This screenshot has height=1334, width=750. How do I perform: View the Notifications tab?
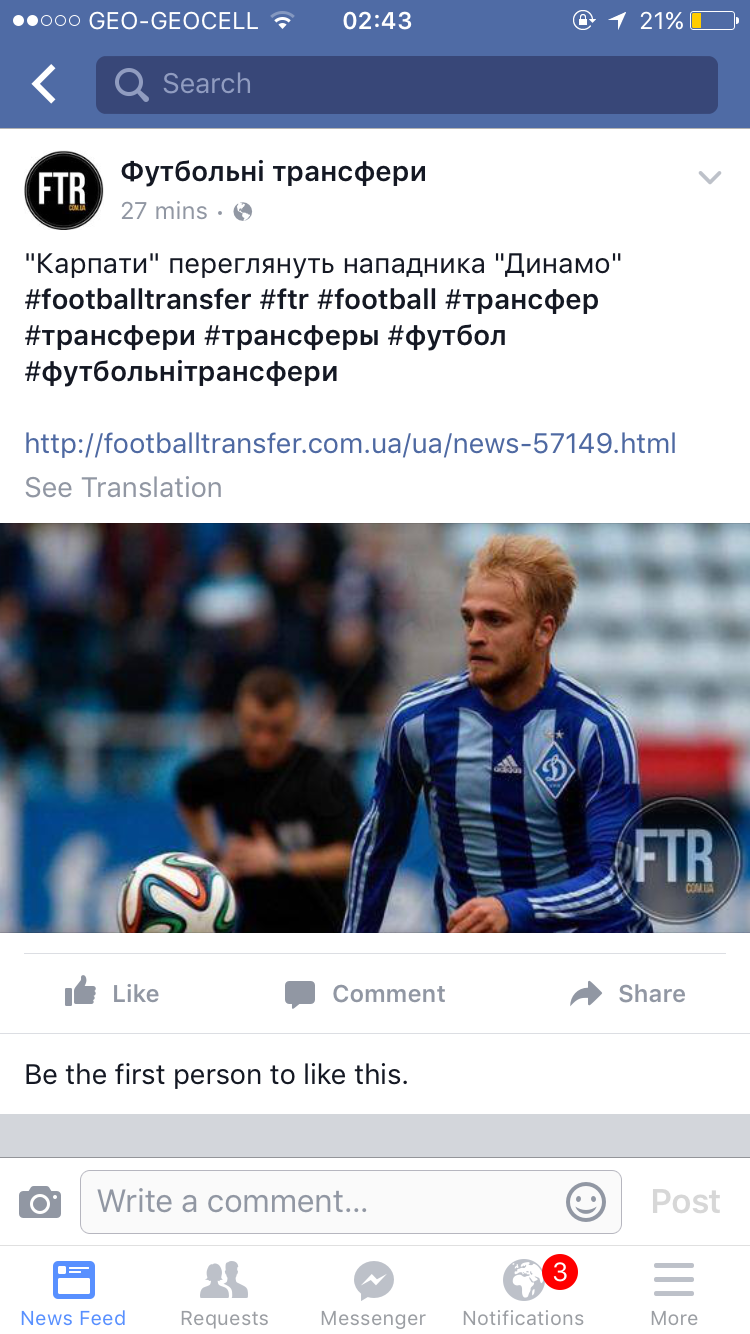[x=523, y=1294]
